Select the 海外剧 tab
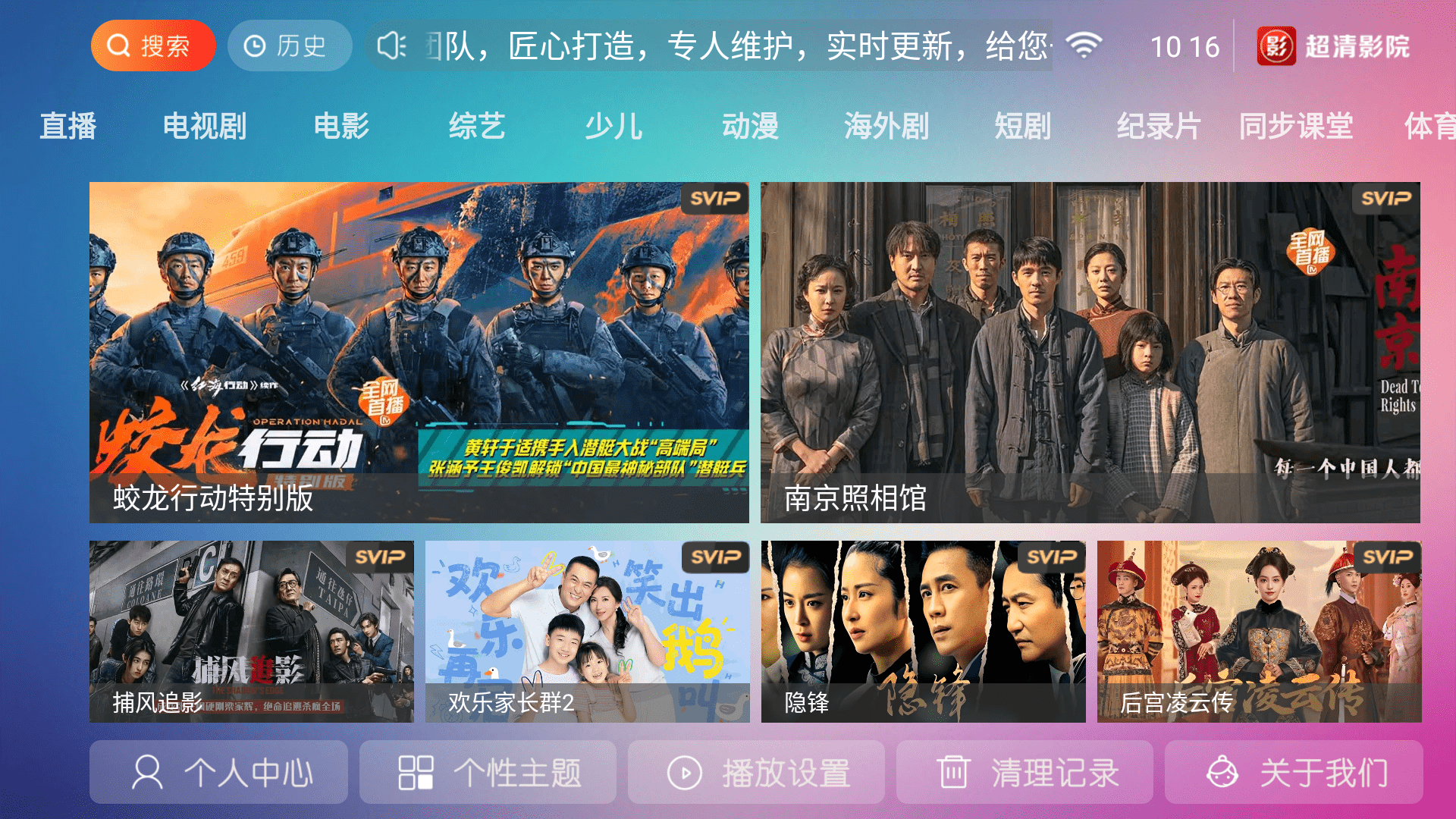This screenshot has width=1456, height=819. pos(886,126)
